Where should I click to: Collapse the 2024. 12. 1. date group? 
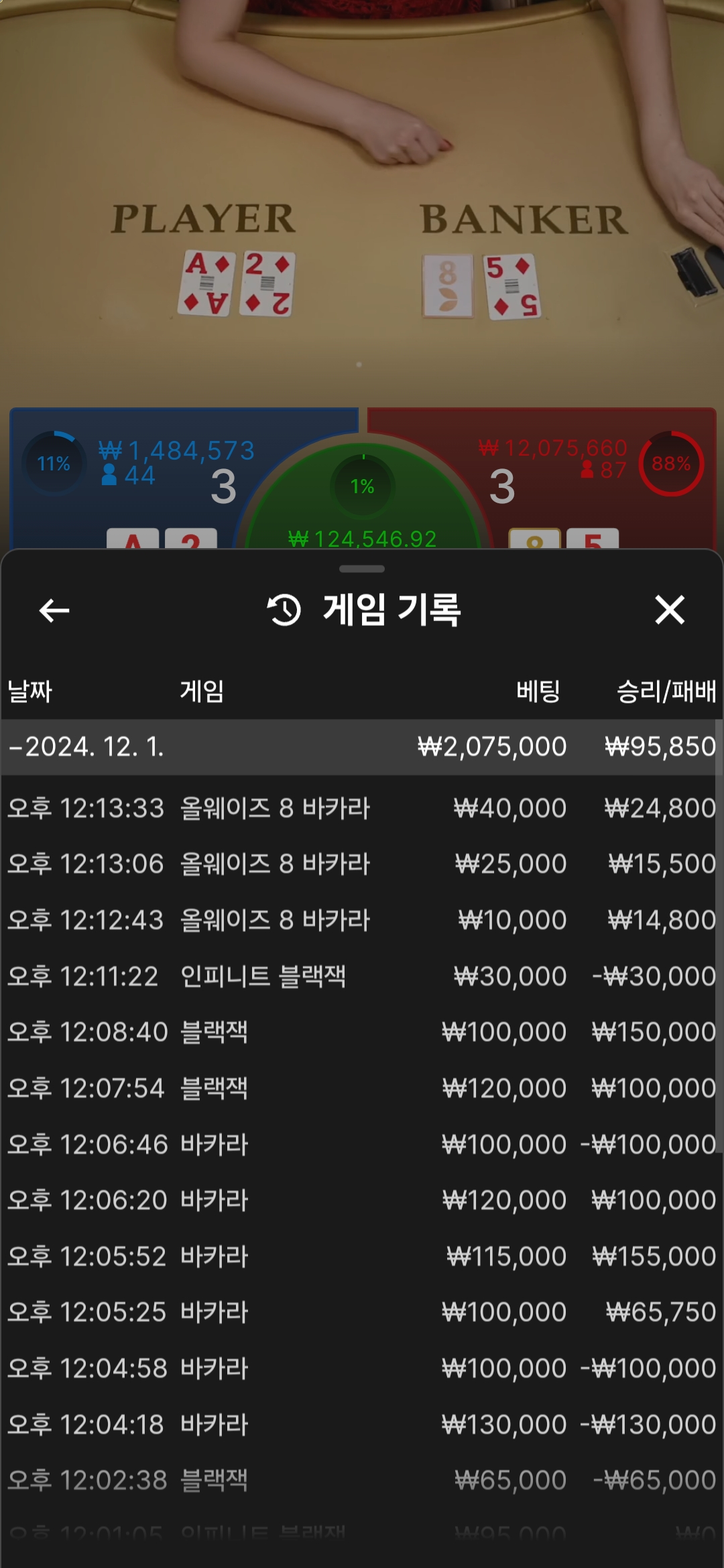87,746
